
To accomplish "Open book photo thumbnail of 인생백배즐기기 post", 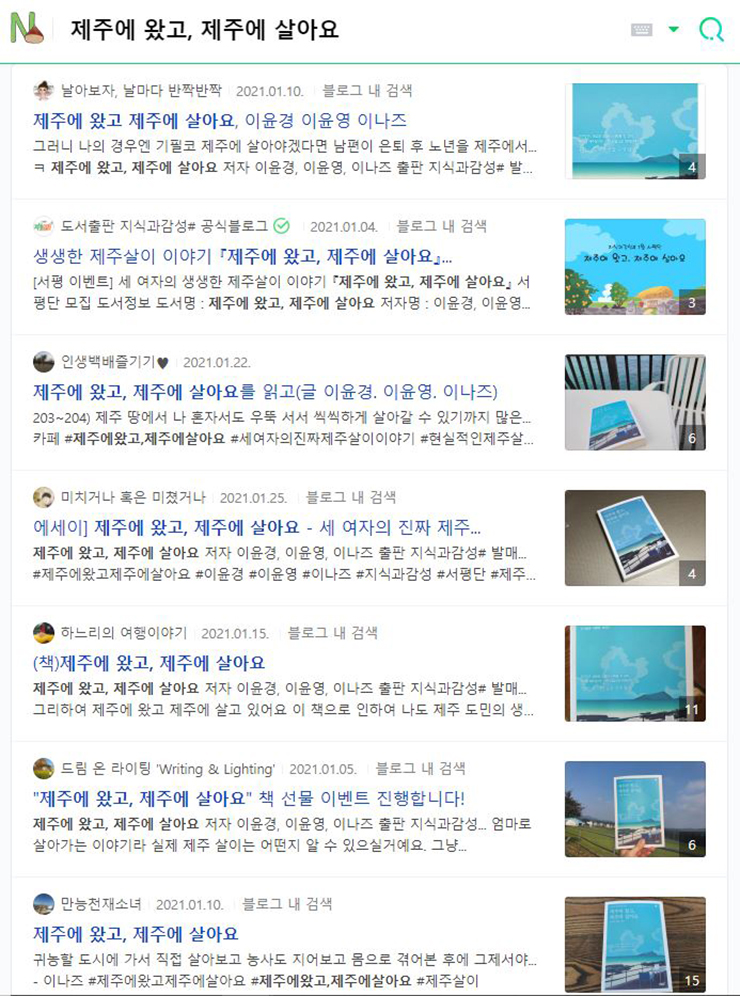I will [635, 402].
